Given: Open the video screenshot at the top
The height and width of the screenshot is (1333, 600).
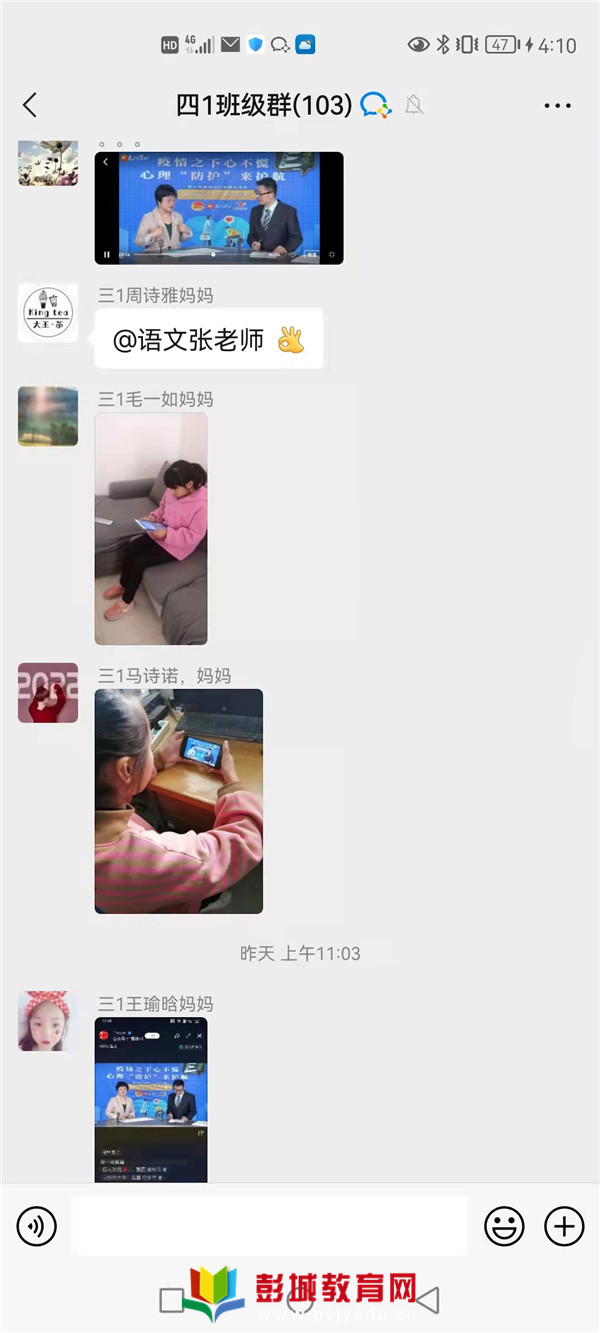Looking at the screenshot, I should click(219, 208).
